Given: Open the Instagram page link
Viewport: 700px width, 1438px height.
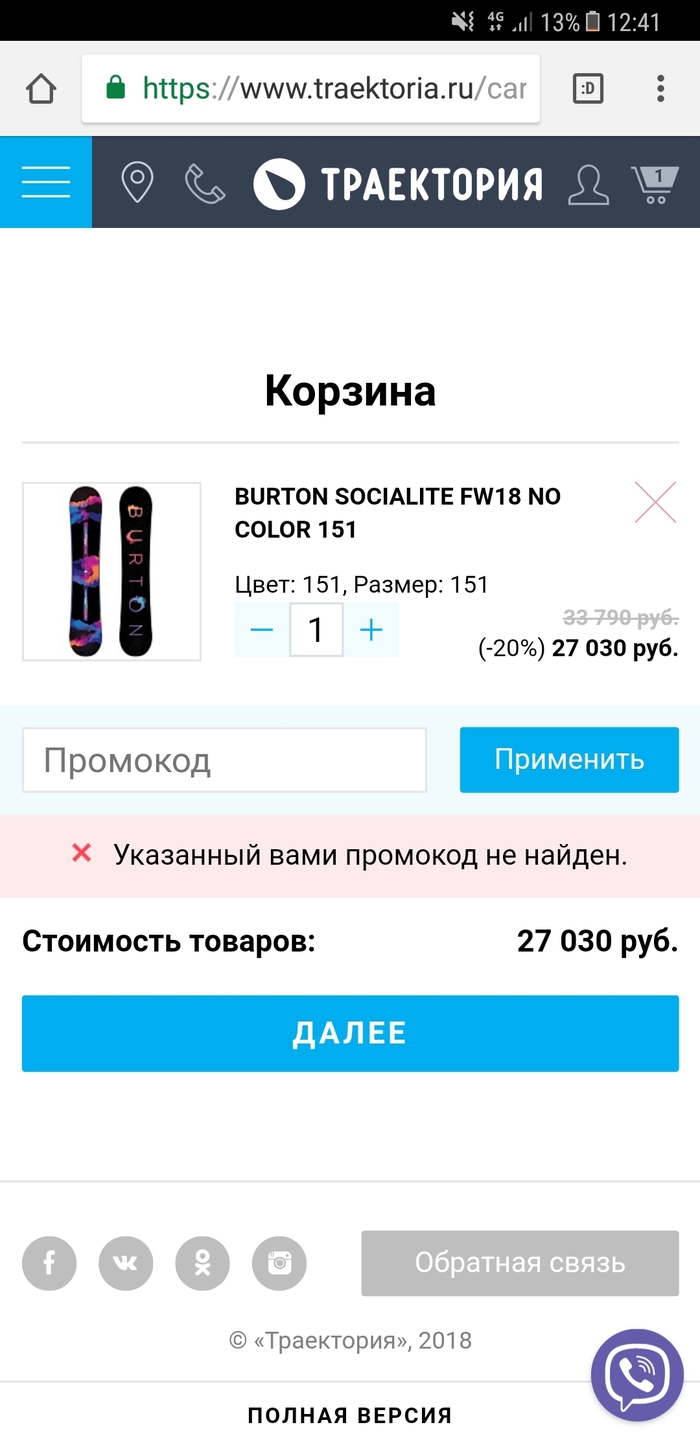Looking at the screenshot, I should coord(279,1263).
